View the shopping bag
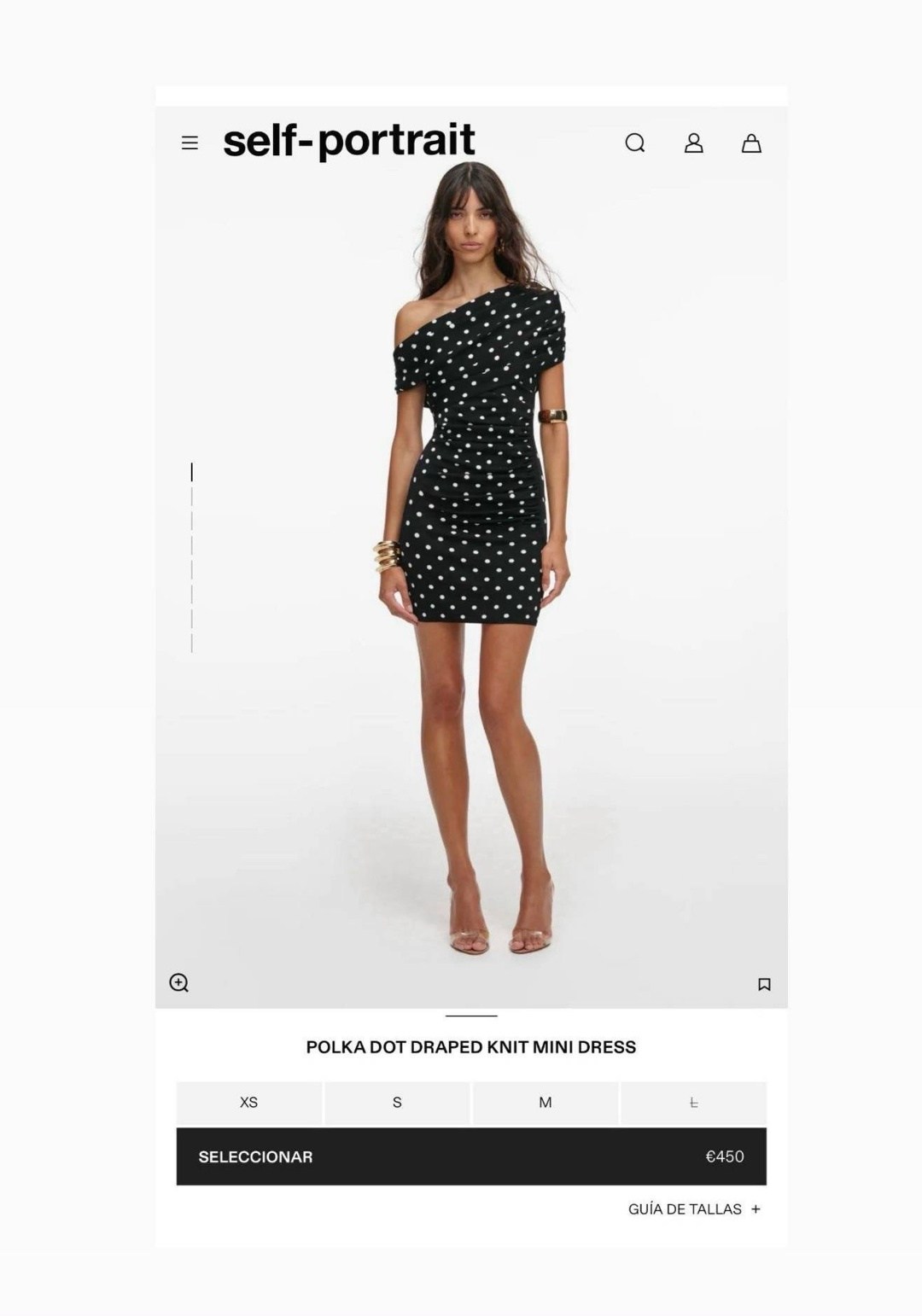 (x=751, y=143)
